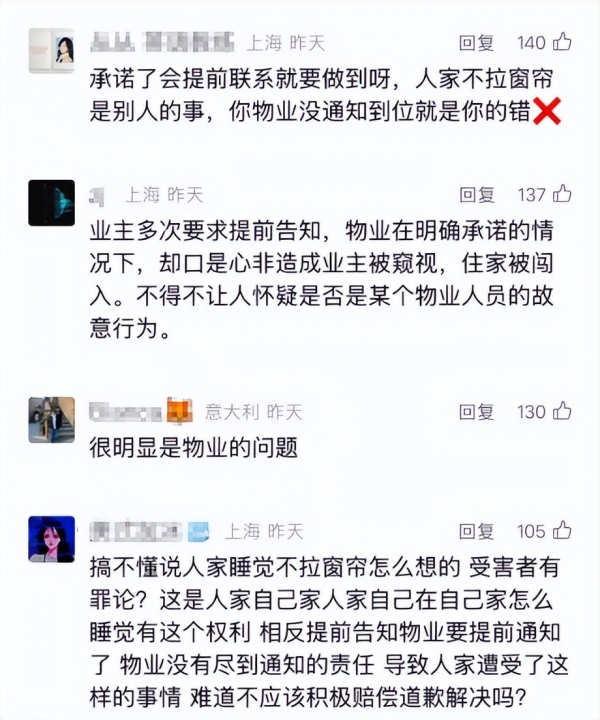This screenshot has width=600, height=720.
Task: Reply to the comment 很明显是物业的问题
Action: coord(476,411)
